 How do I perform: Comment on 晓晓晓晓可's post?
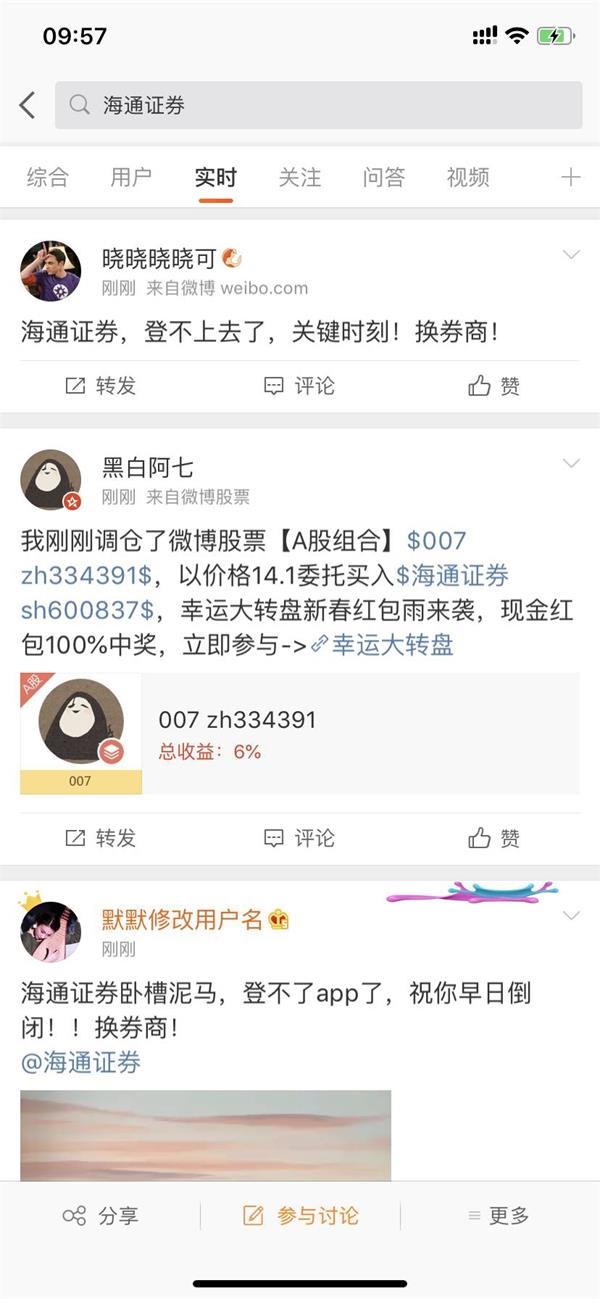coord(299,386)
